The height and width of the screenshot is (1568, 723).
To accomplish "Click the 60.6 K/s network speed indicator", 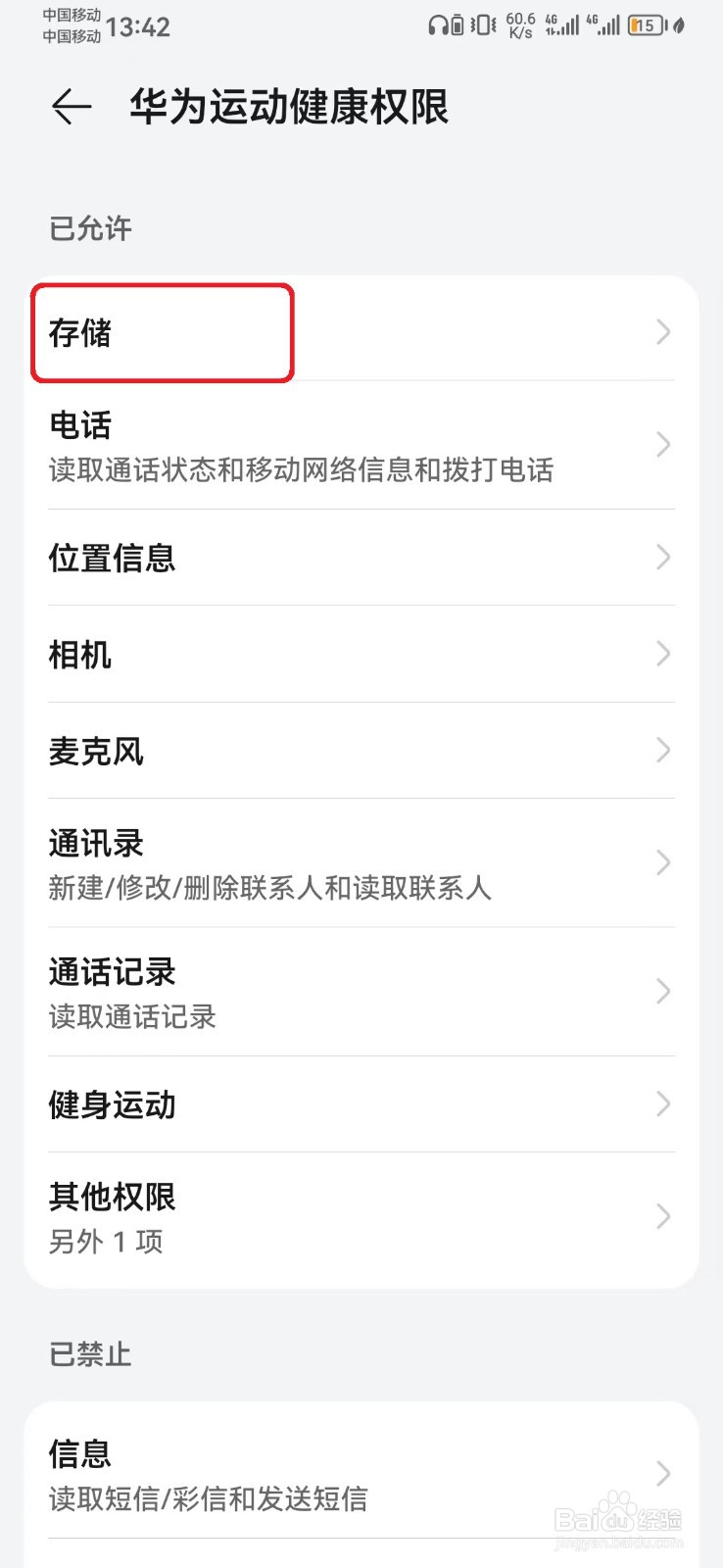I will click(519, 25).
